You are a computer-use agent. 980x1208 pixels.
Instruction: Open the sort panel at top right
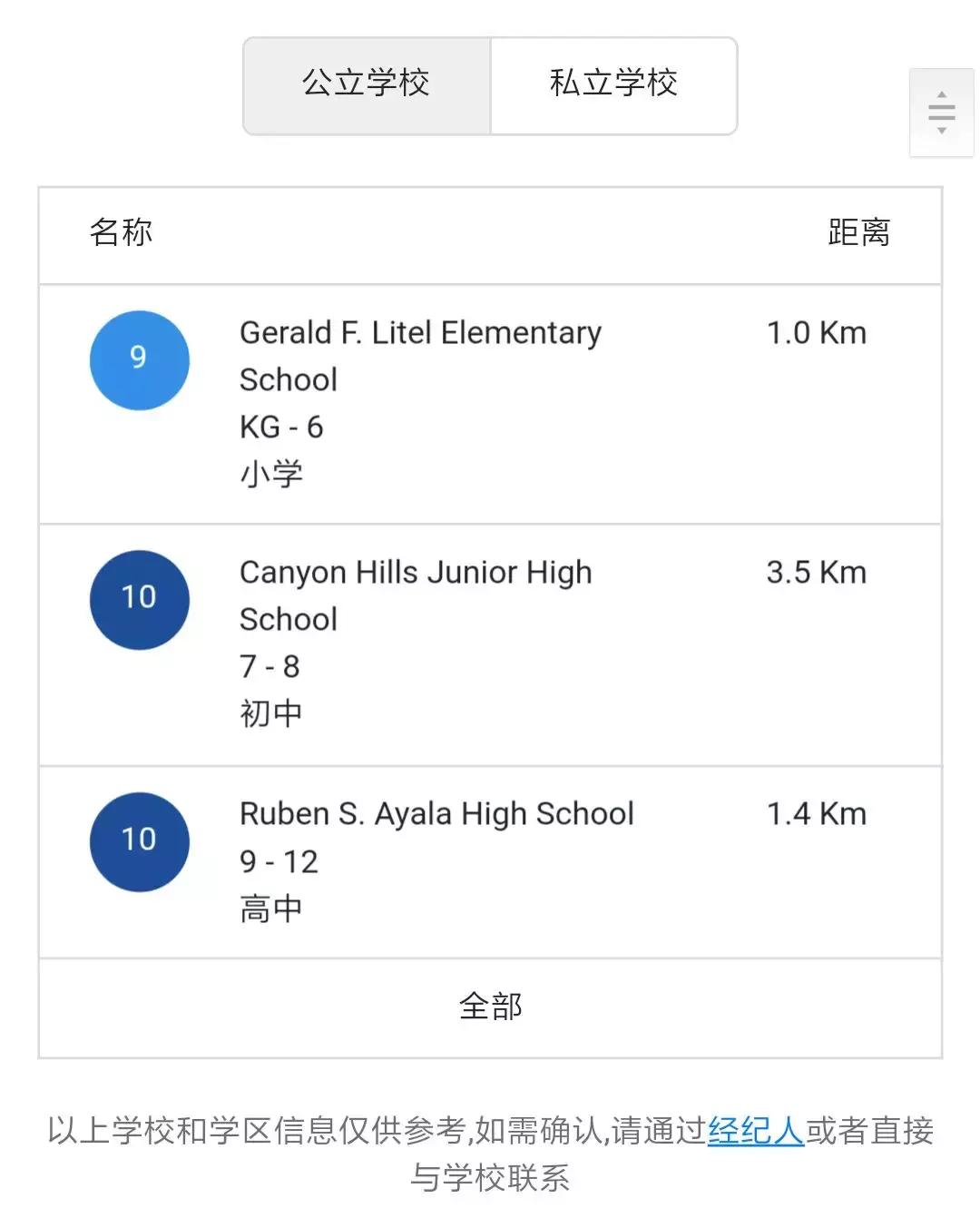pyautogui.click(x=941, y=112)
